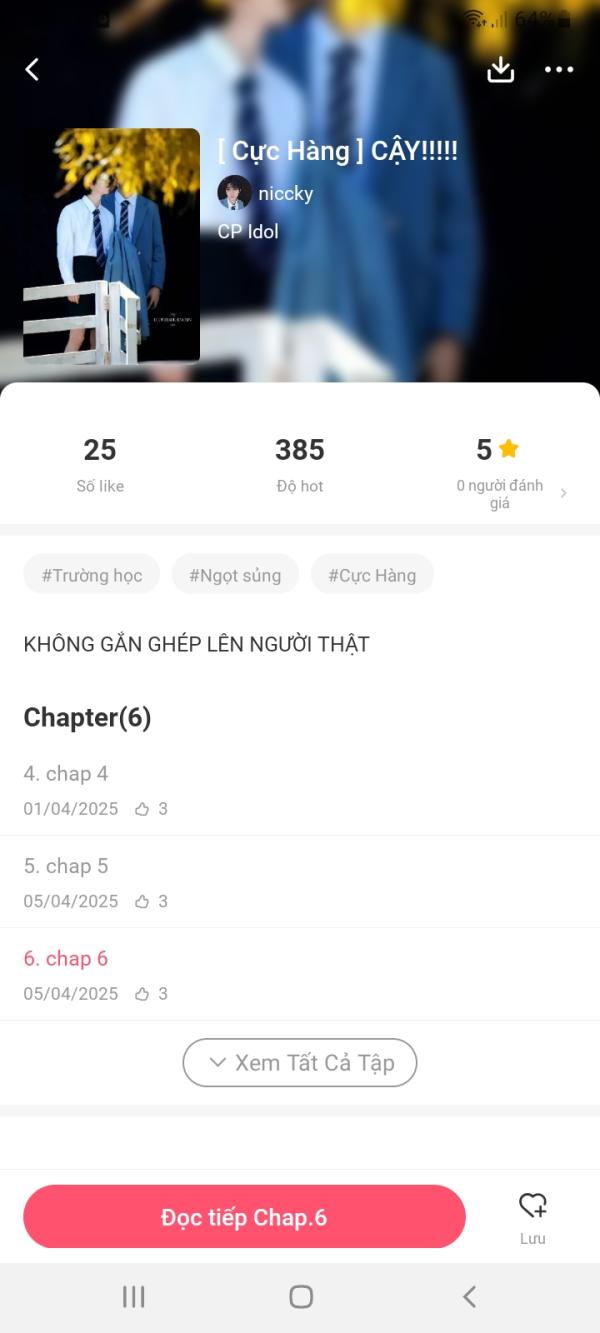Image resolution: width=600 pixels, height=1333 pixels.
Task: Select the #Cực Hàng tag
Action: (x=372, y=575)
